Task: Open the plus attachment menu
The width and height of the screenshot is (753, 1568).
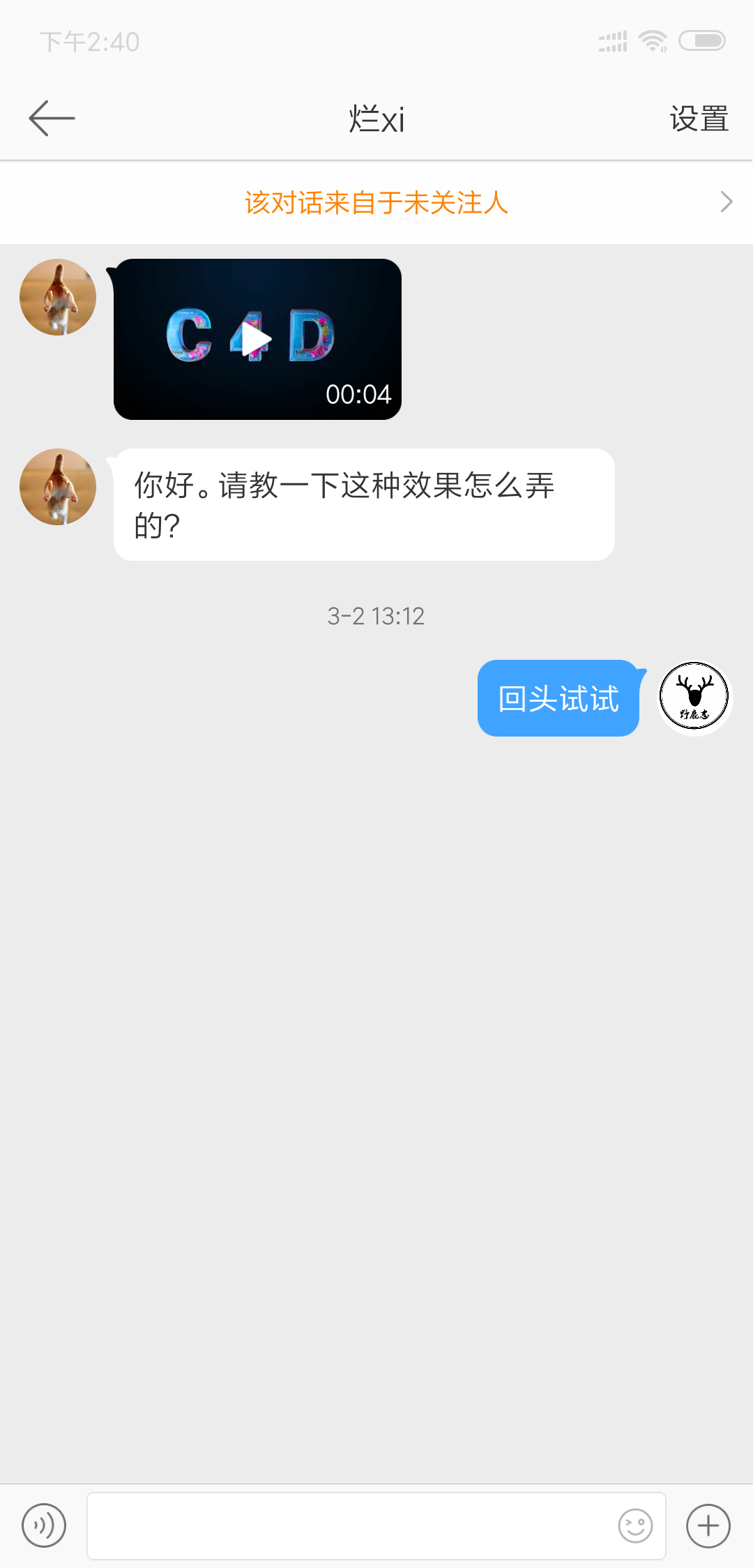Action: tap(708, 1525)
